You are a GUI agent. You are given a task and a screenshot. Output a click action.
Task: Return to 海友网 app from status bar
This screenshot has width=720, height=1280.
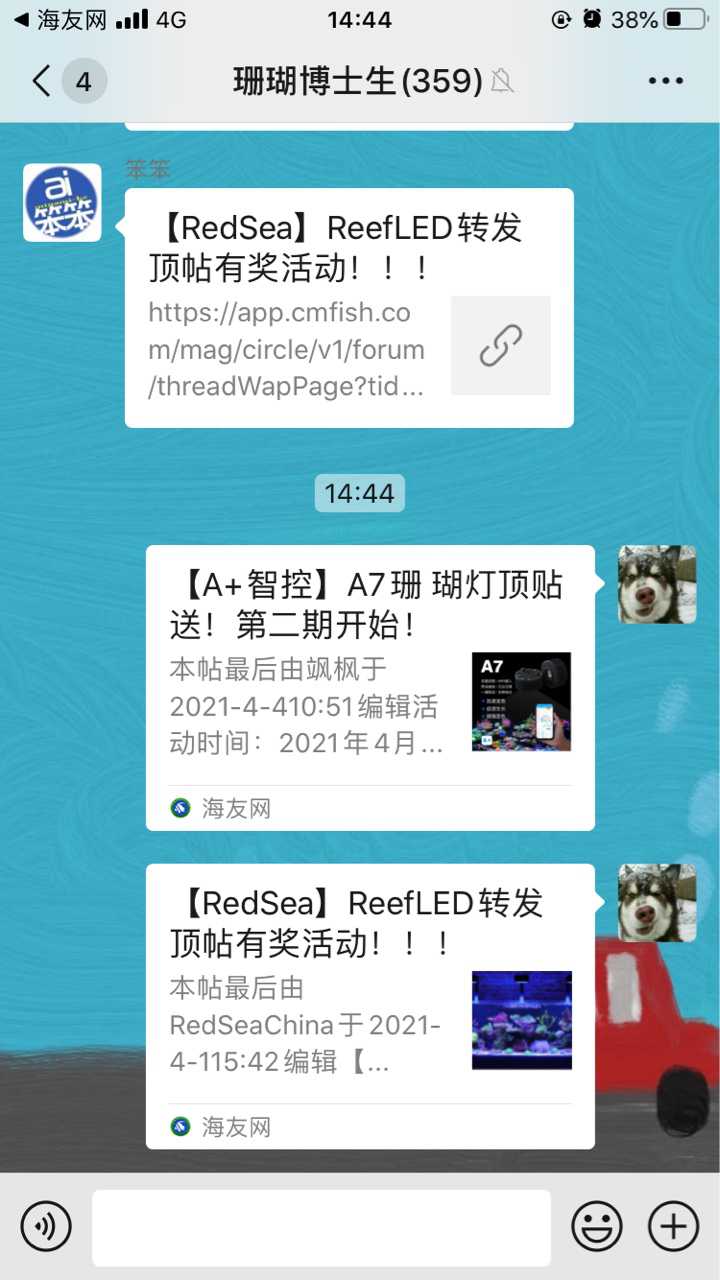[x=58, y=20]
